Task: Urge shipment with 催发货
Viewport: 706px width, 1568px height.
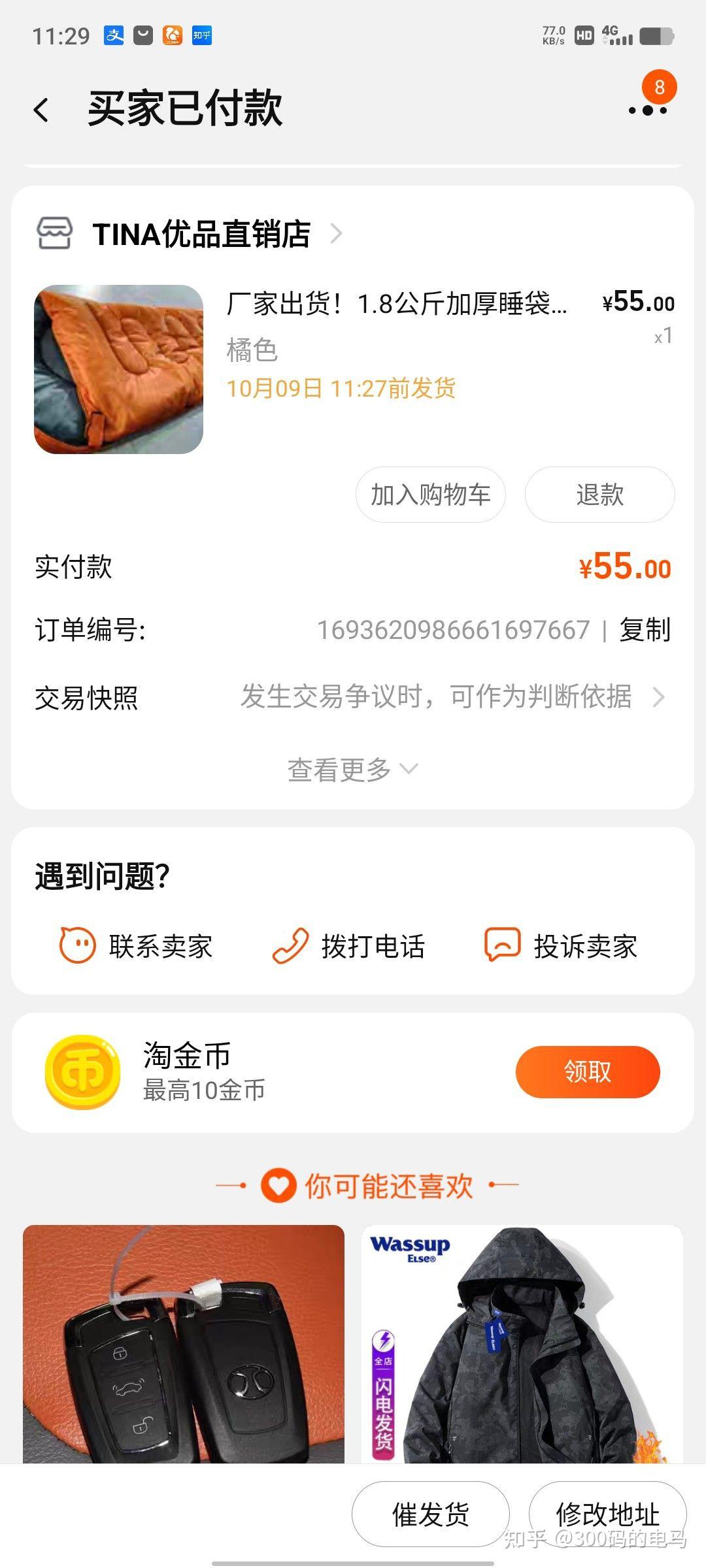Action: (430, 1514)
